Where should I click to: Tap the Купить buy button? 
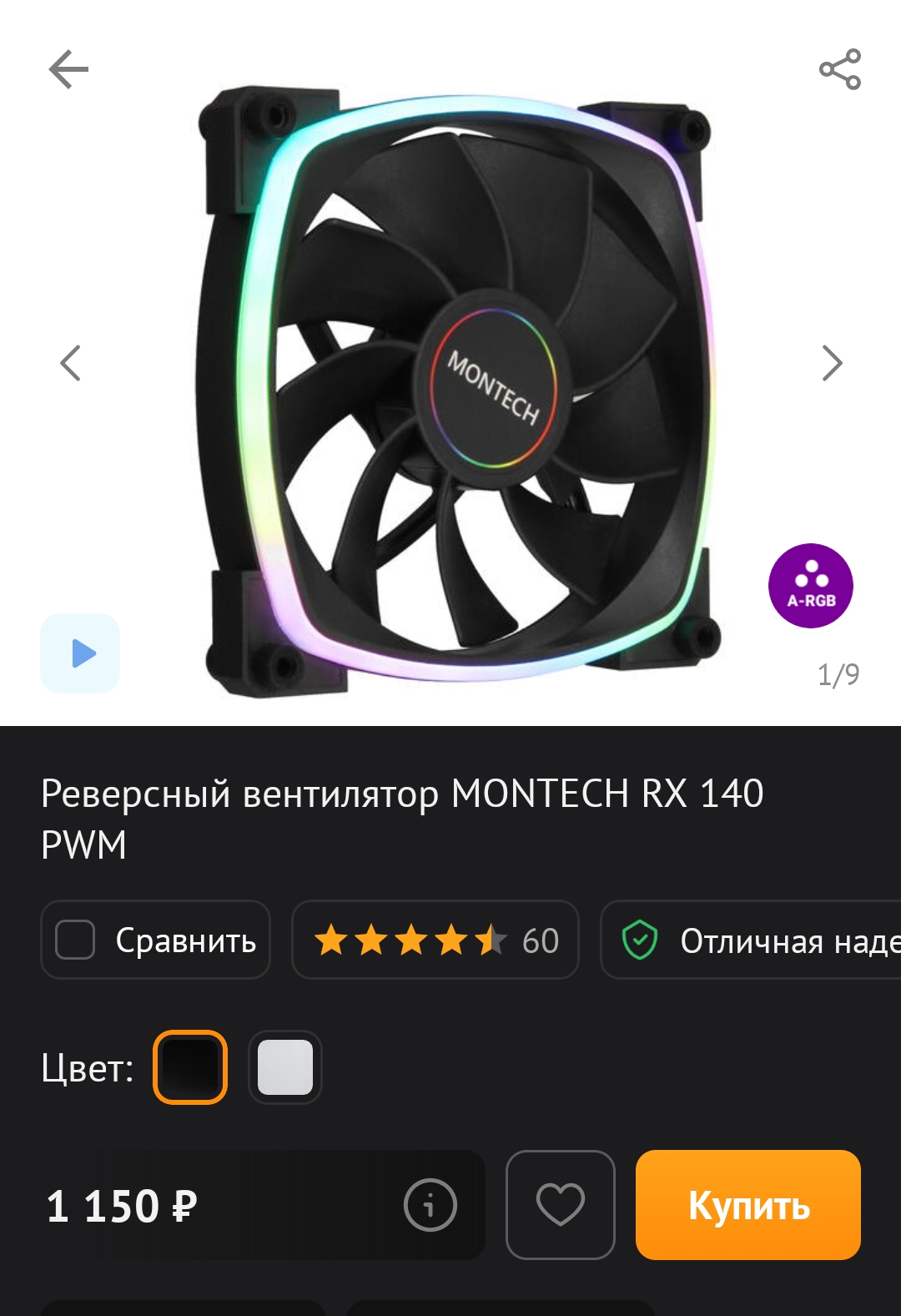click(747, 1205)
